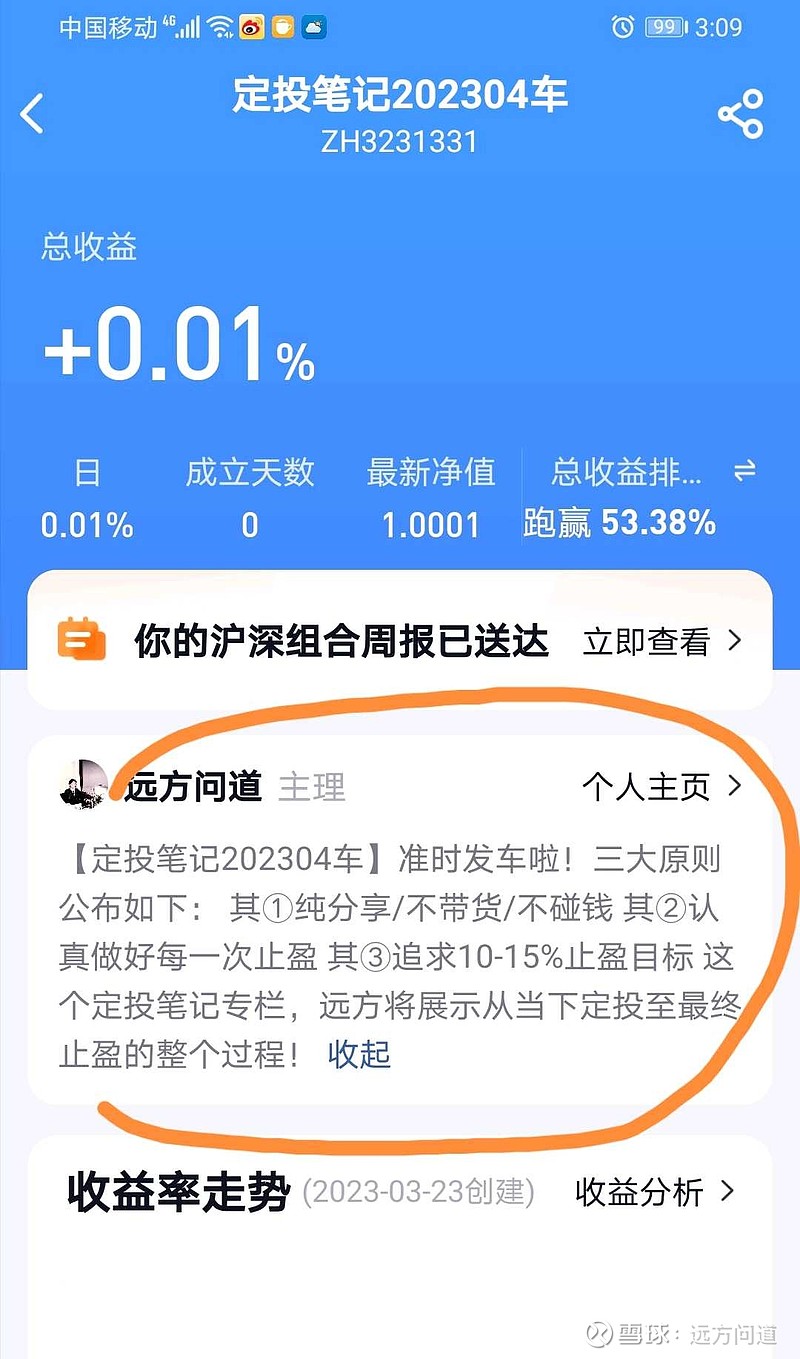The image size is (800, 1359).
Task: Tap the 远方问道 avatar
Action: coord(84,786)
